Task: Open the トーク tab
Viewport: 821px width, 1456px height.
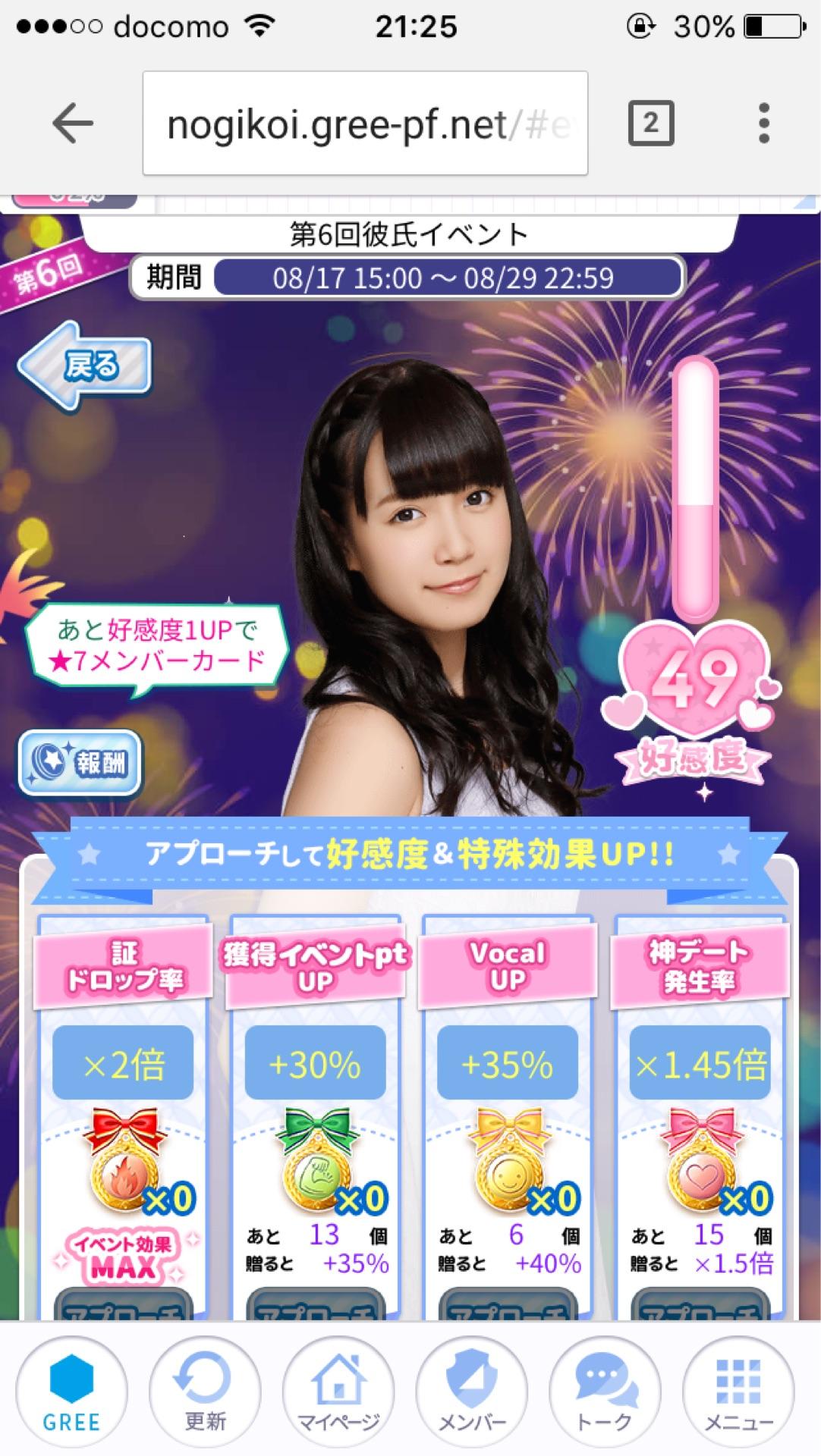Action: [x=606, y=1392]
